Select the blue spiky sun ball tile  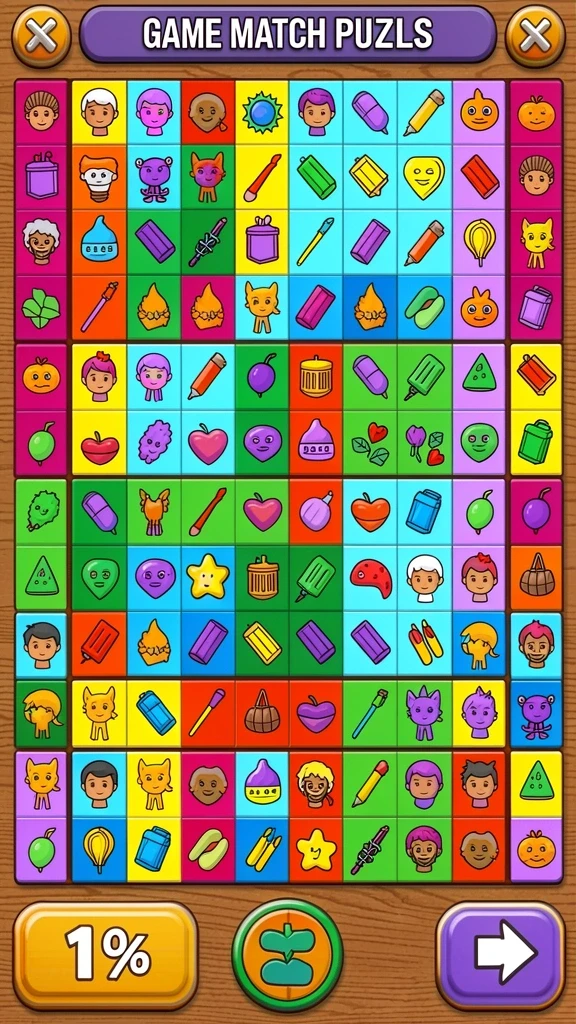coord(263,112)
